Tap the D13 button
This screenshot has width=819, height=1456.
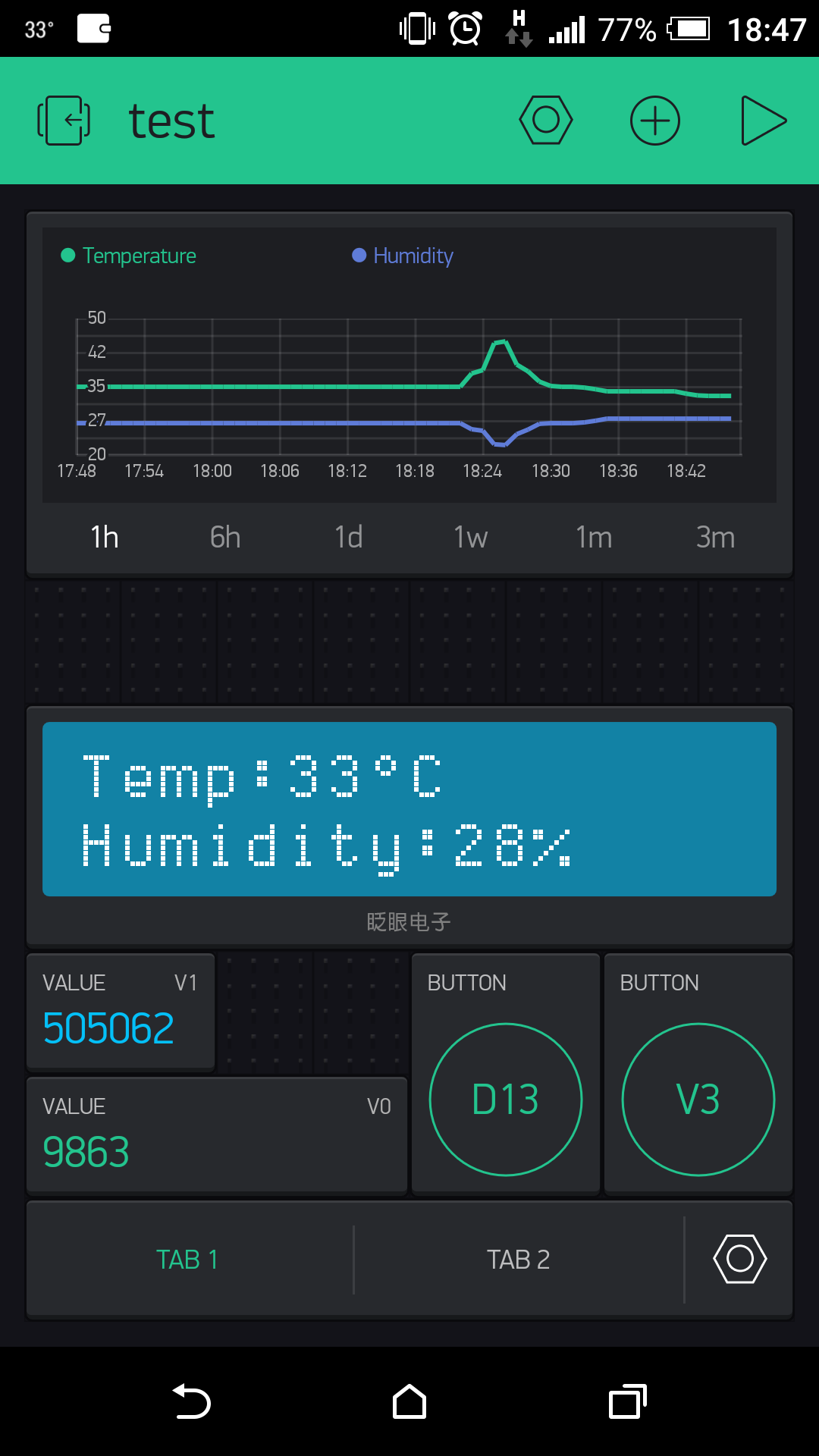(x=506, y=1100)
